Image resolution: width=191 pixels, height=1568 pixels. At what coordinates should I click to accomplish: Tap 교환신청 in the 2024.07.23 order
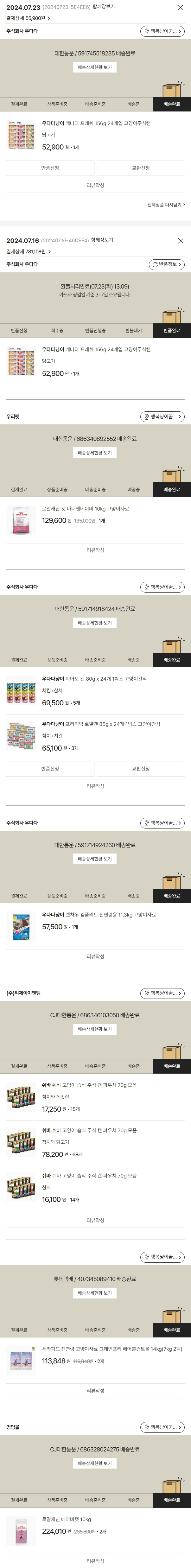pos(141,168)
